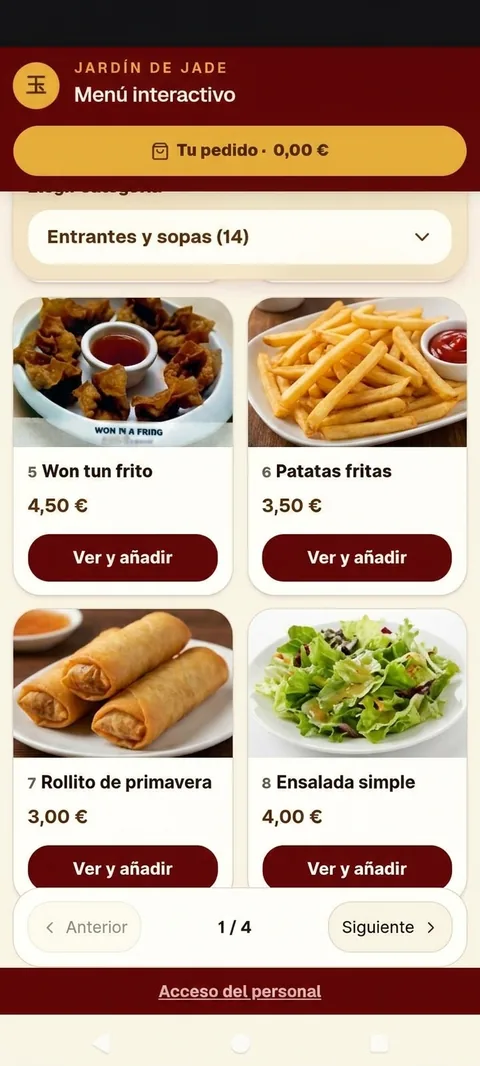Tap Ver y añadir for Rollito de primavera
The height and width of the screenshot is (1066, 480).
pos(123,868)
